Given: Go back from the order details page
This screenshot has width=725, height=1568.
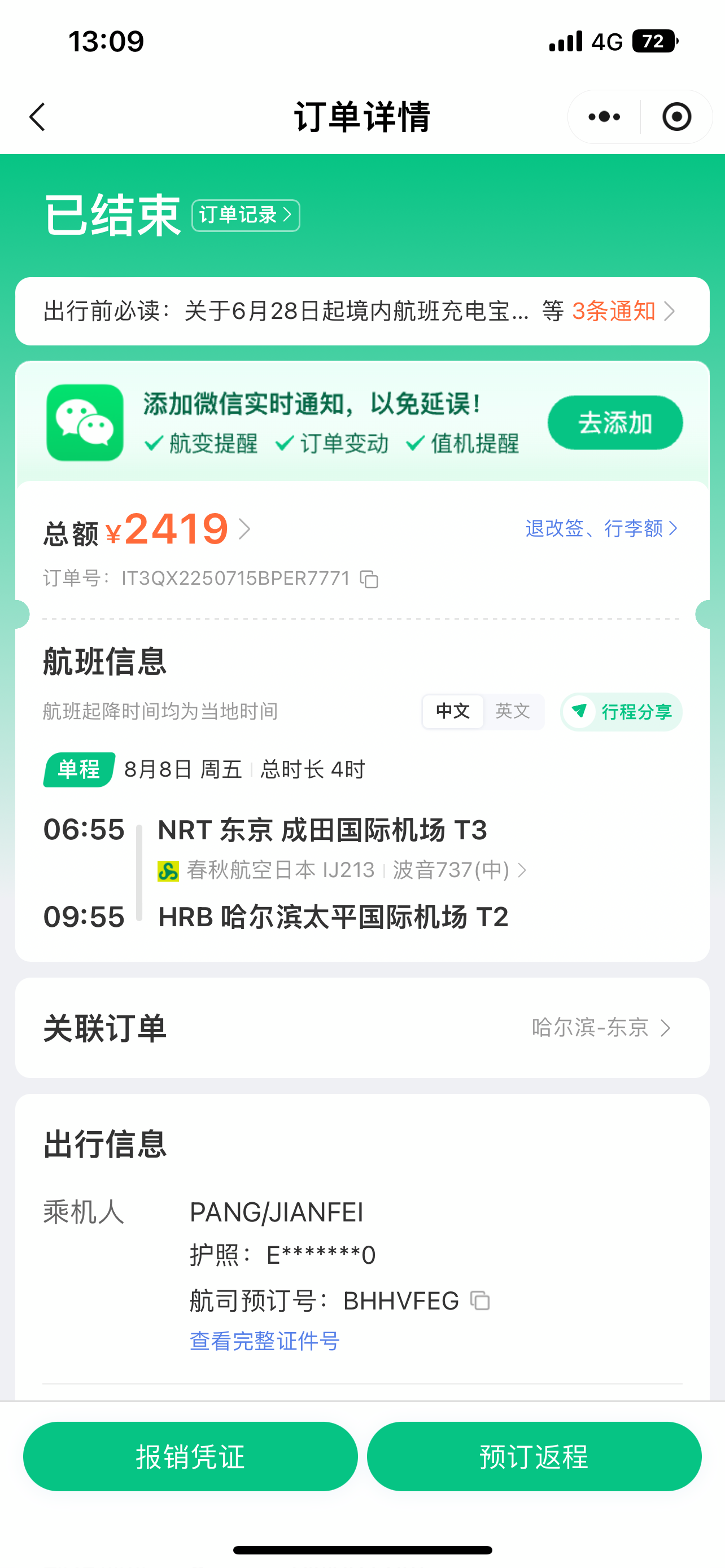Looking at the screenshot, I should [x=38, y=117].
